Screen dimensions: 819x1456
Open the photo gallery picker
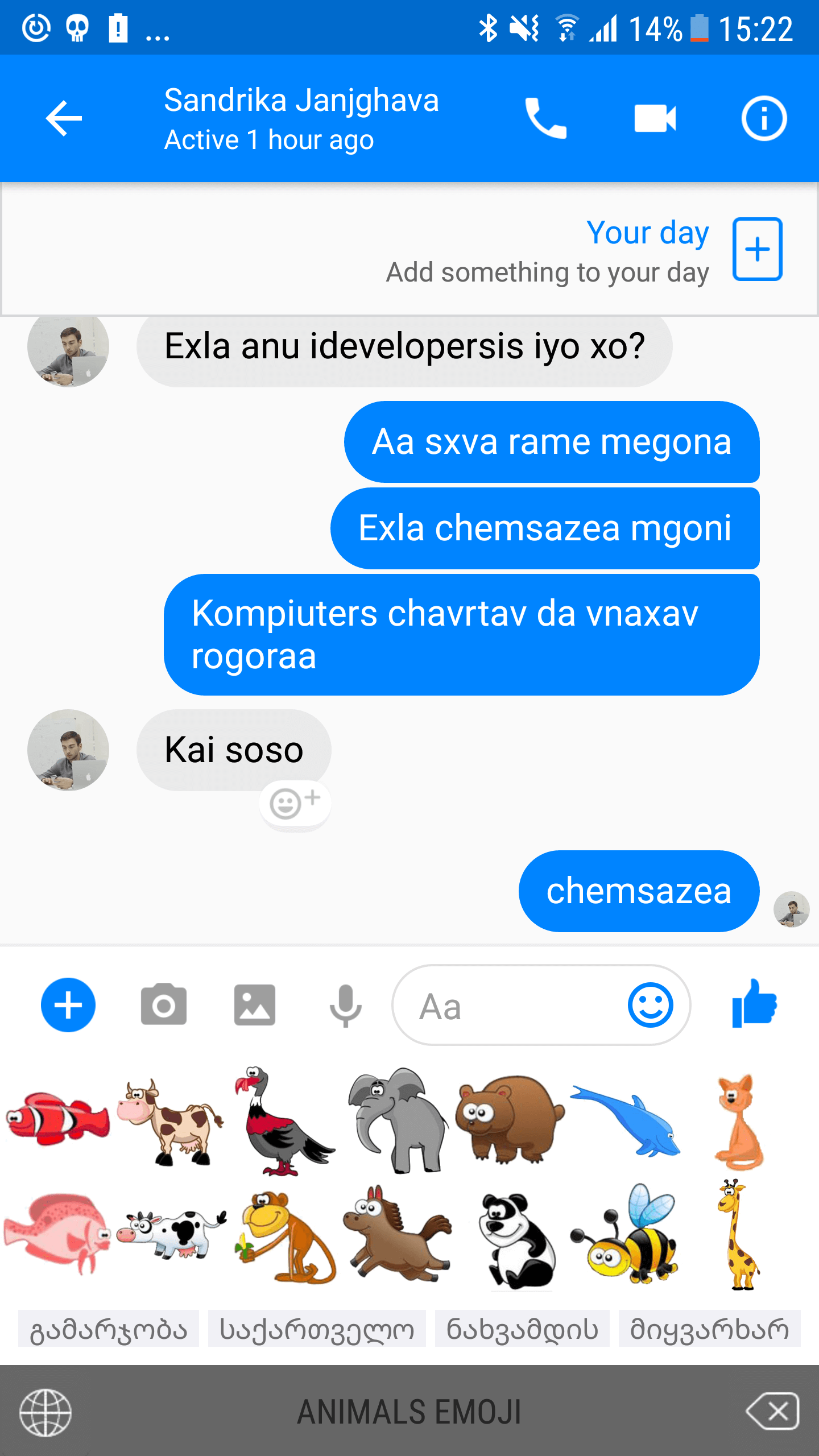coord(254,1005)
